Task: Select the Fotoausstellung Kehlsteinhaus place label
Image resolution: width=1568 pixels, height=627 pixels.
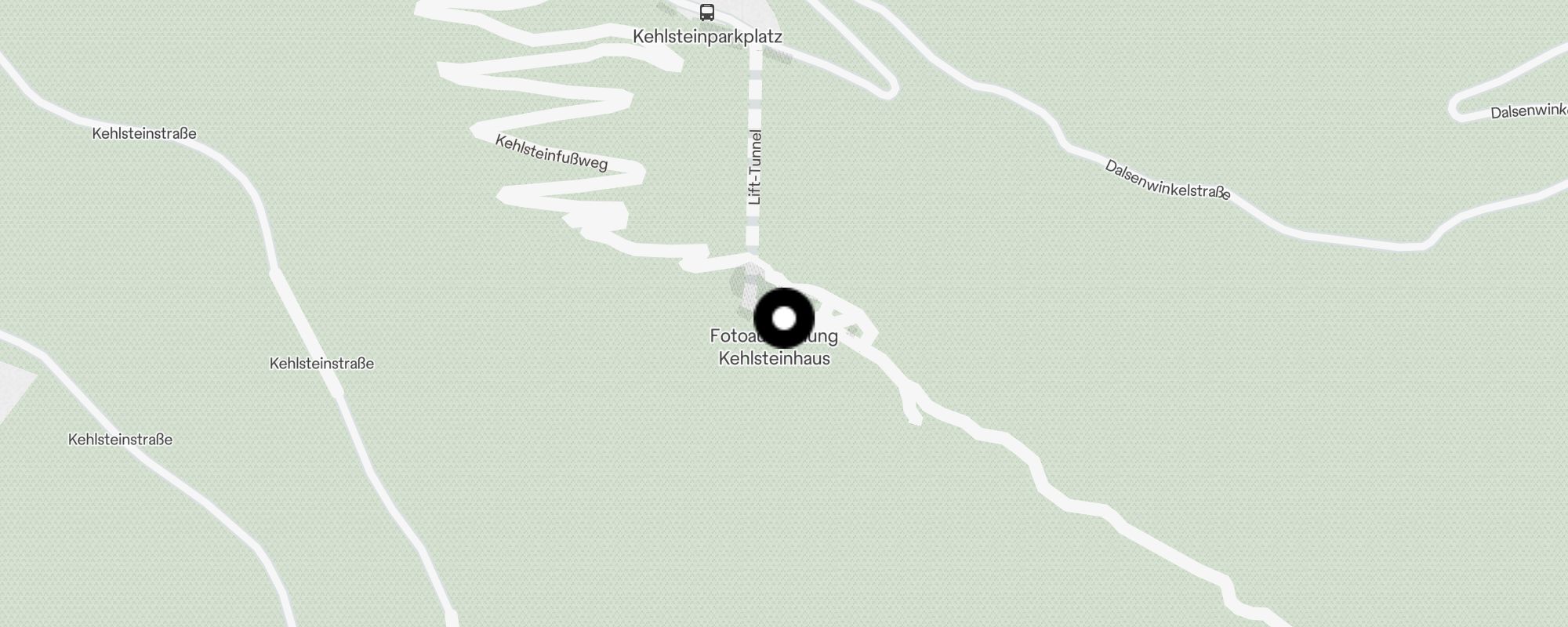Action: click(x=774, y=358)
